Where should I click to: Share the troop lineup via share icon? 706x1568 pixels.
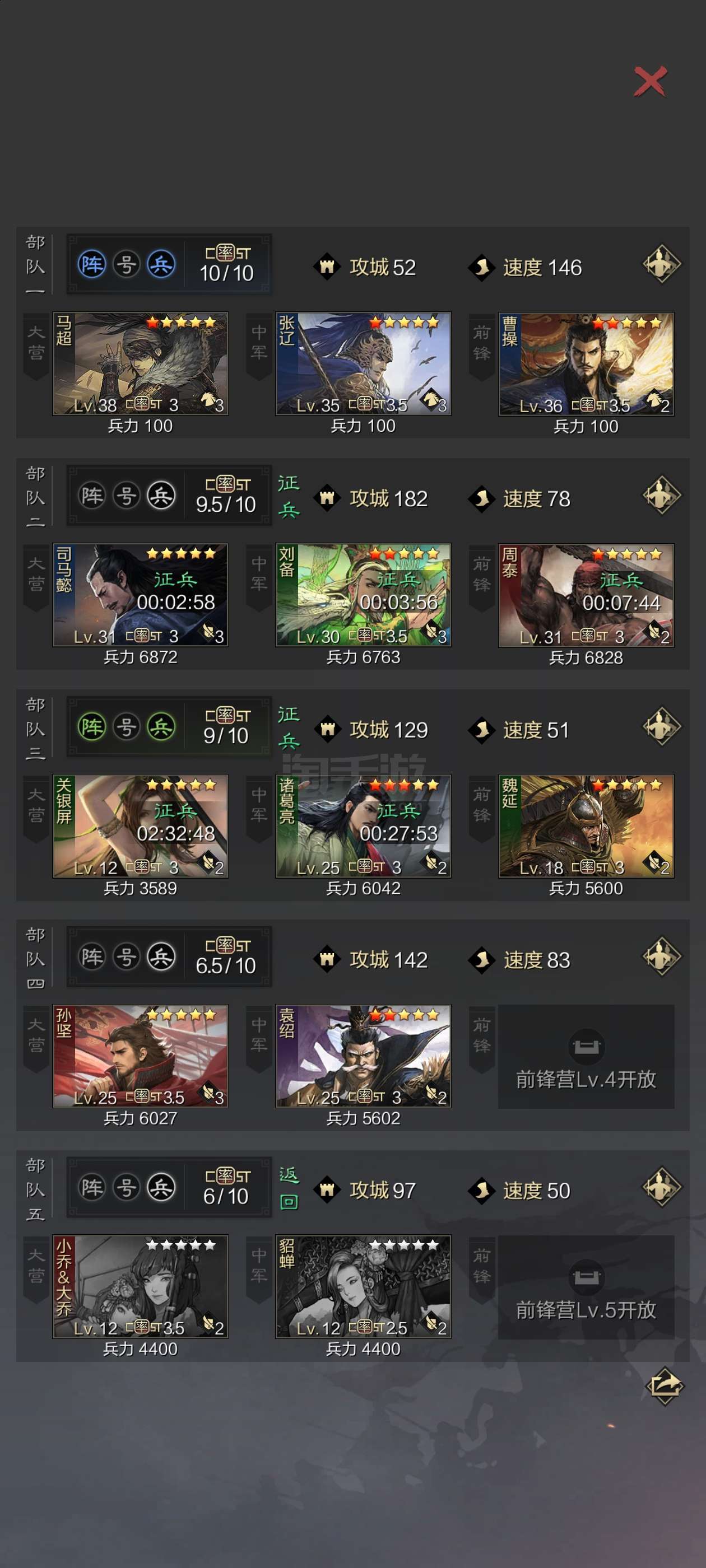[665, 1387]
